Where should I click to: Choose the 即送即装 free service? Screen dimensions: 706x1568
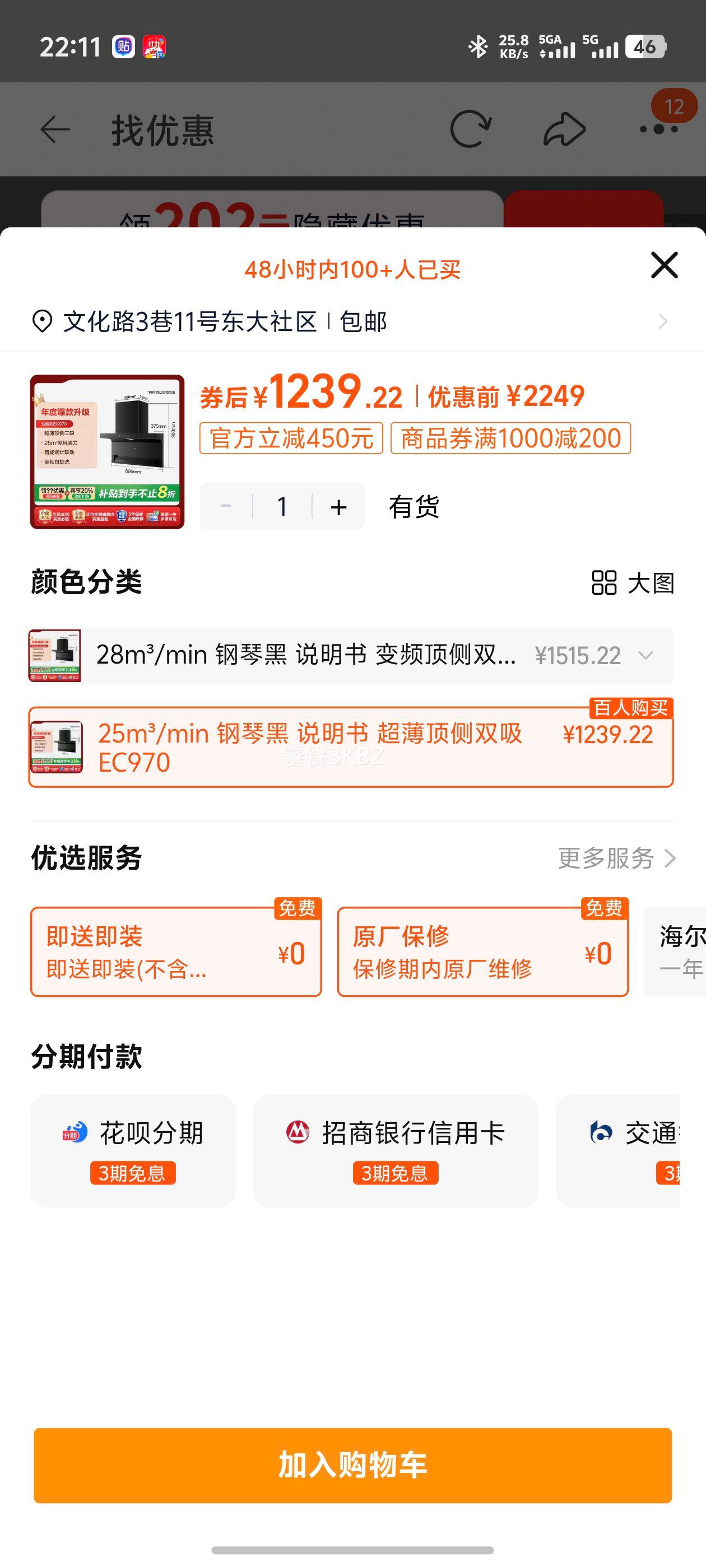(176, 952)
